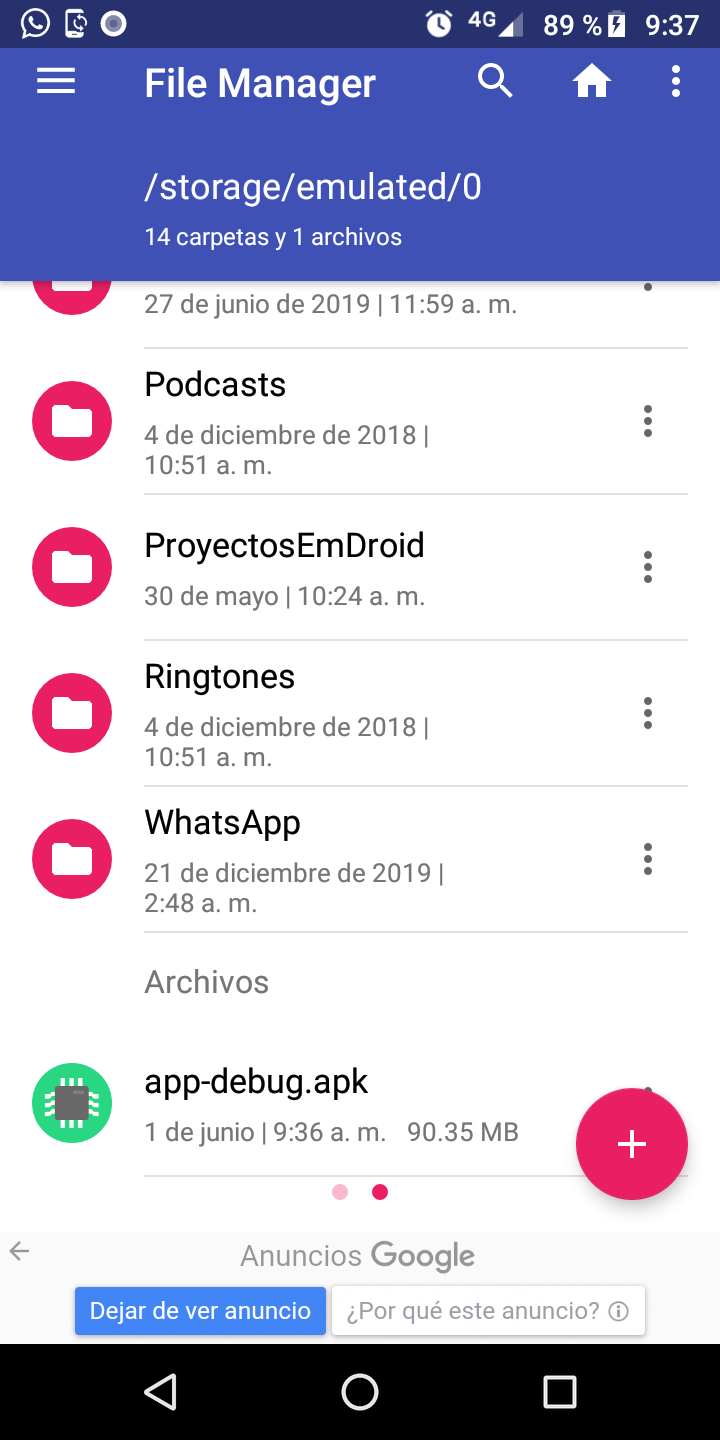Go to the system home screen
The width and height of the screenshot is (720, 1440).
tap(360, 1391)
